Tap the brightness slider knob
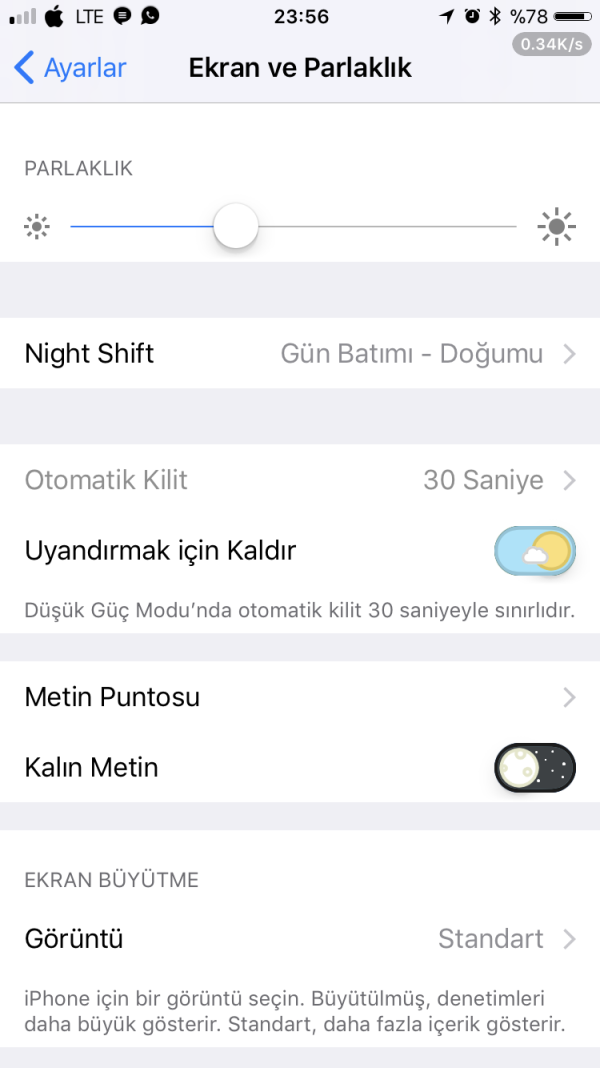This screenshot has width=600, height=1068. tap(236, 227)
